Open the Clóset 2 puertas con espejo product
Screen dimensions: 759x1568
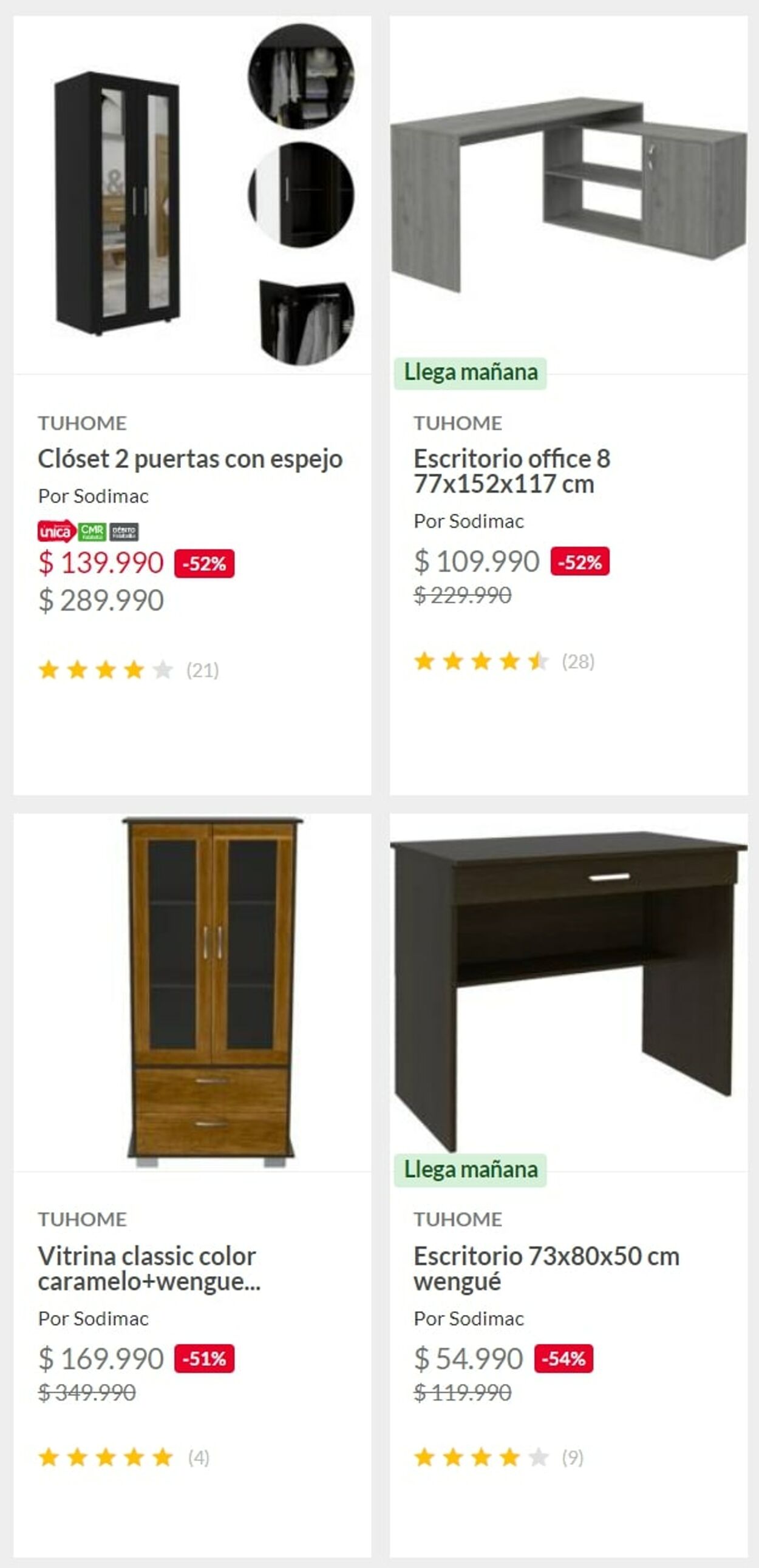(x=190, y=459)
